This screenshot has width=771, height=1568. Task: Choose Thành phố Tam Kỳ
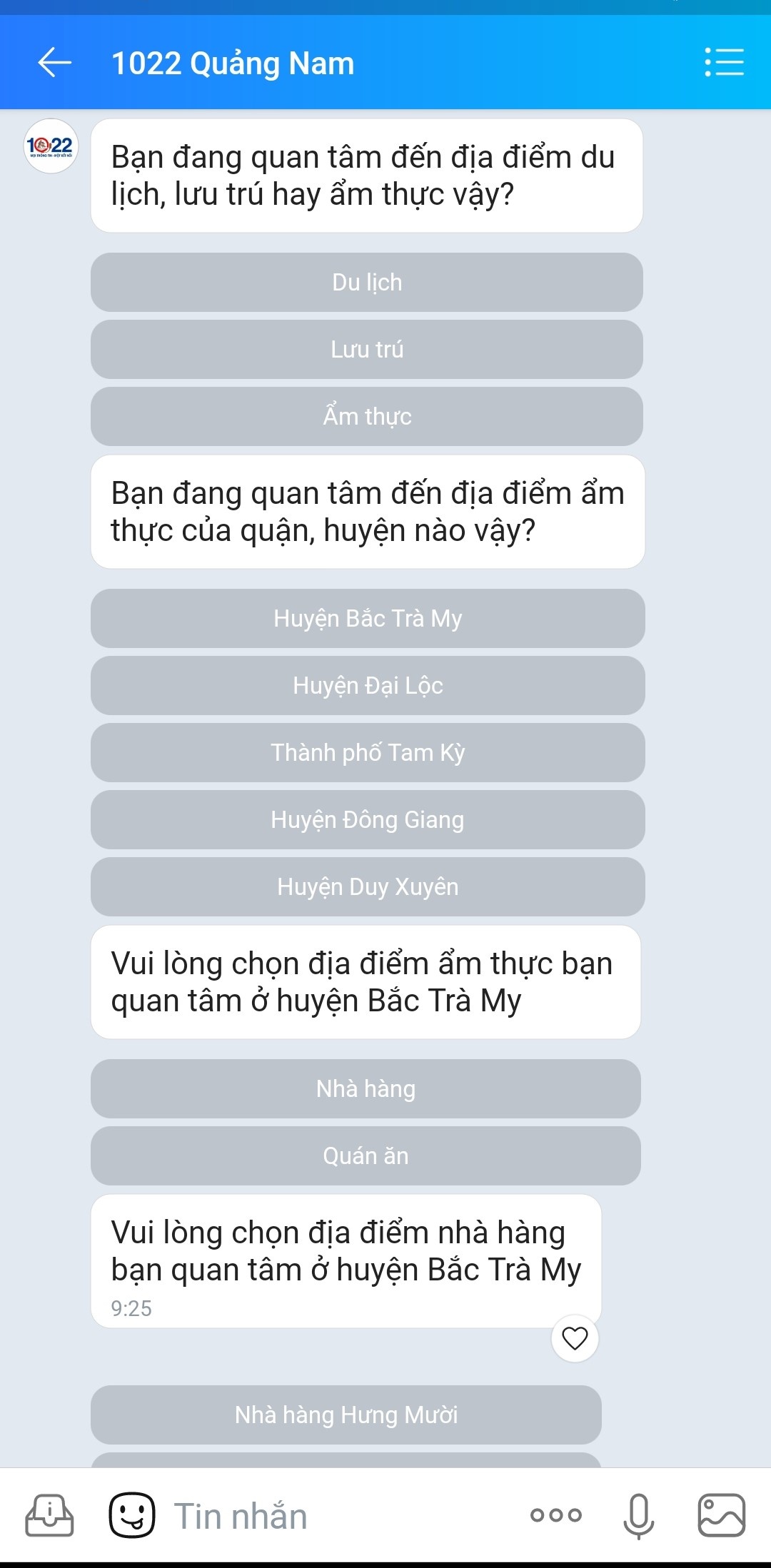(x=366, y=753)
